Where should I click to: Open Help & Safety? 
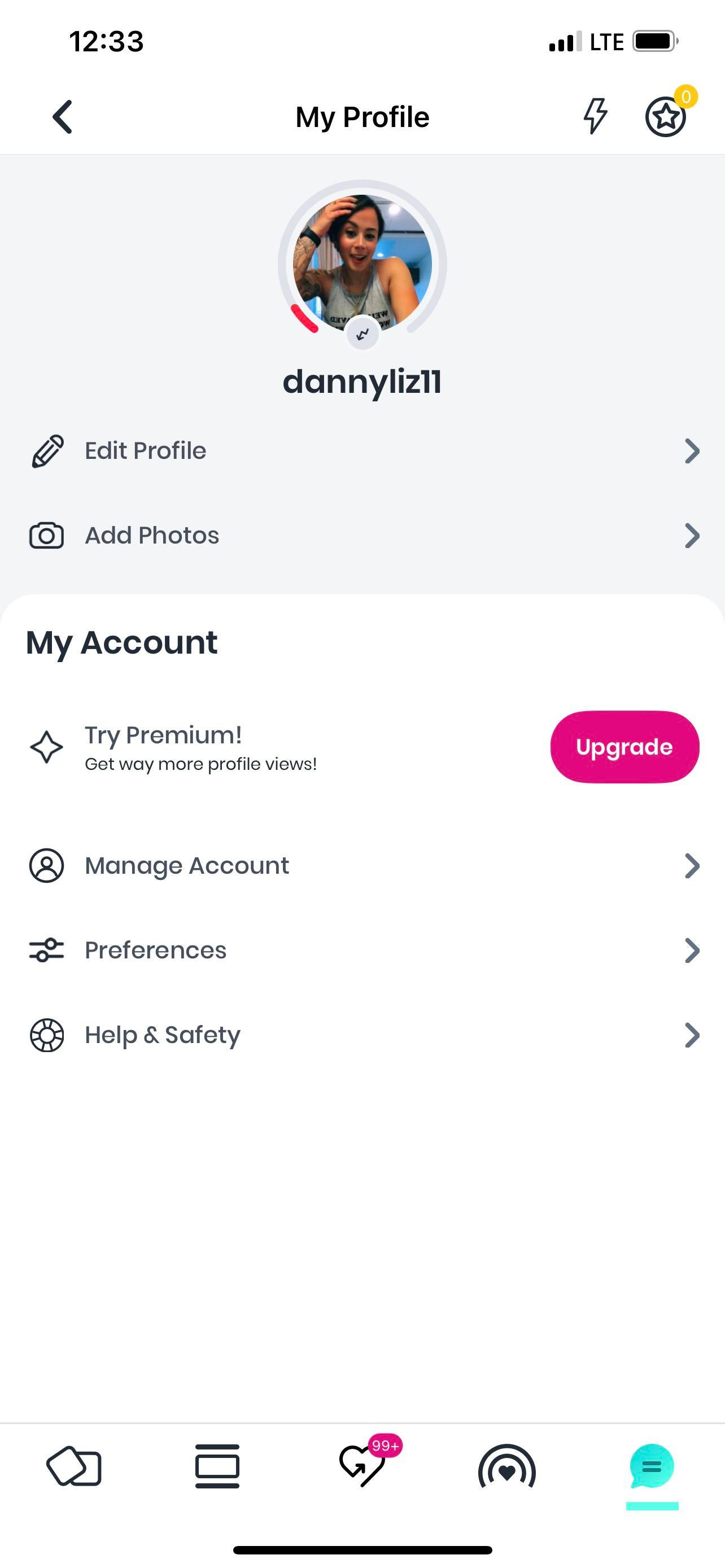click(362, 1035)
